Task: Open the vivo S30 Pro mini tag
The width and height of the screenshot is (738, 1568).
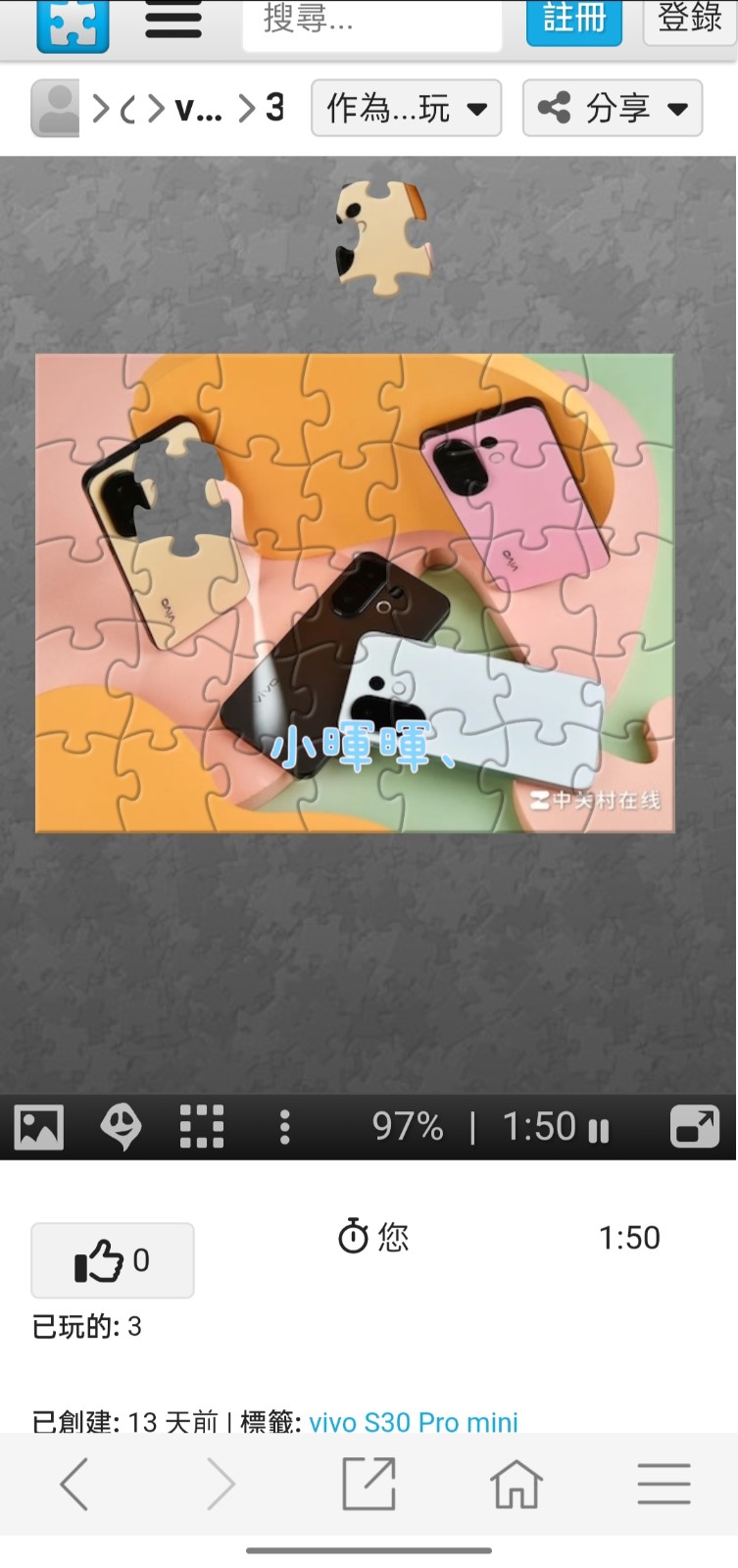Action: (414, 1422)
